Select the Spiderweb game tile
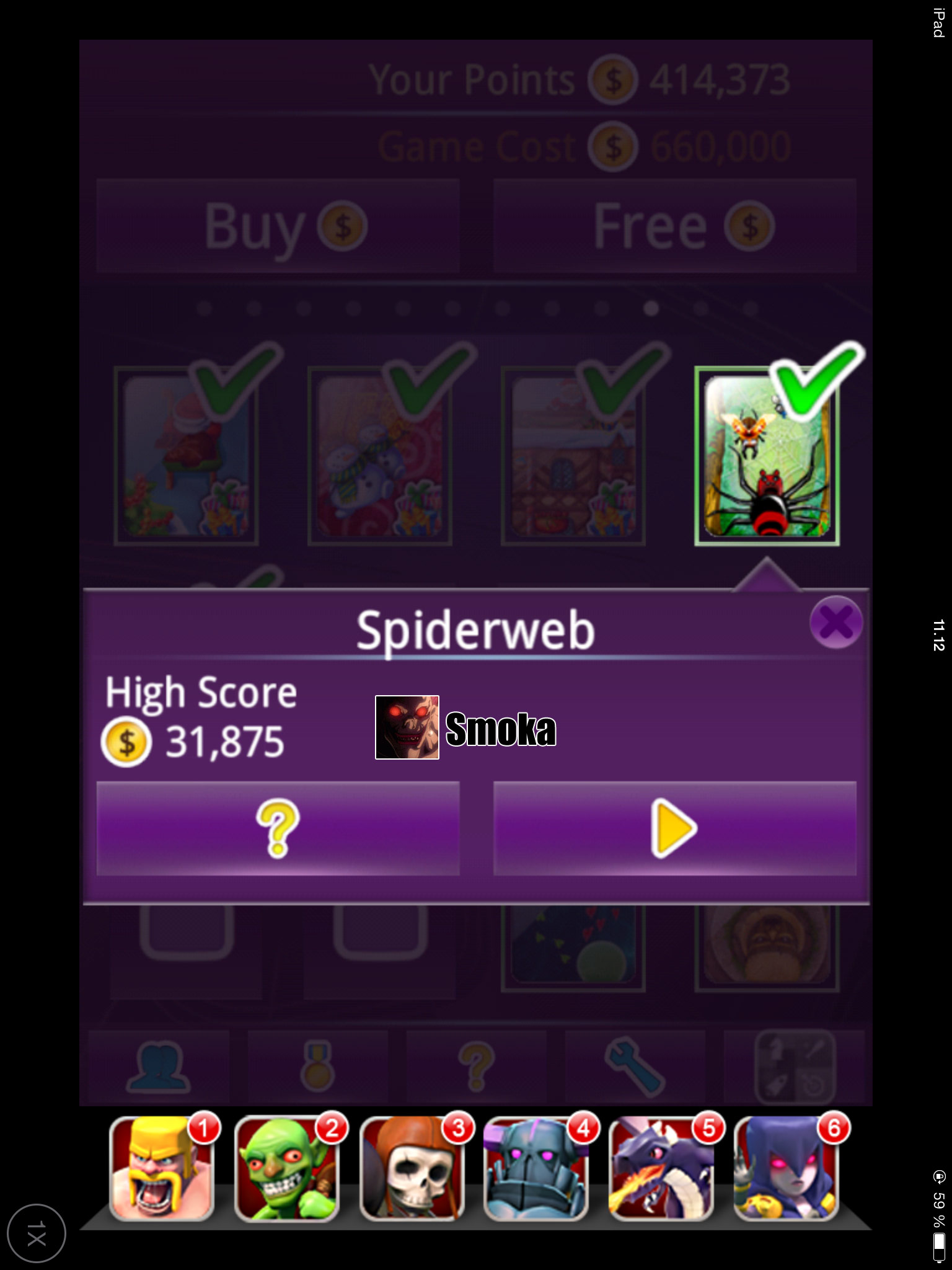The width and height of the screenshot is (952, 1270). (767, 456)
